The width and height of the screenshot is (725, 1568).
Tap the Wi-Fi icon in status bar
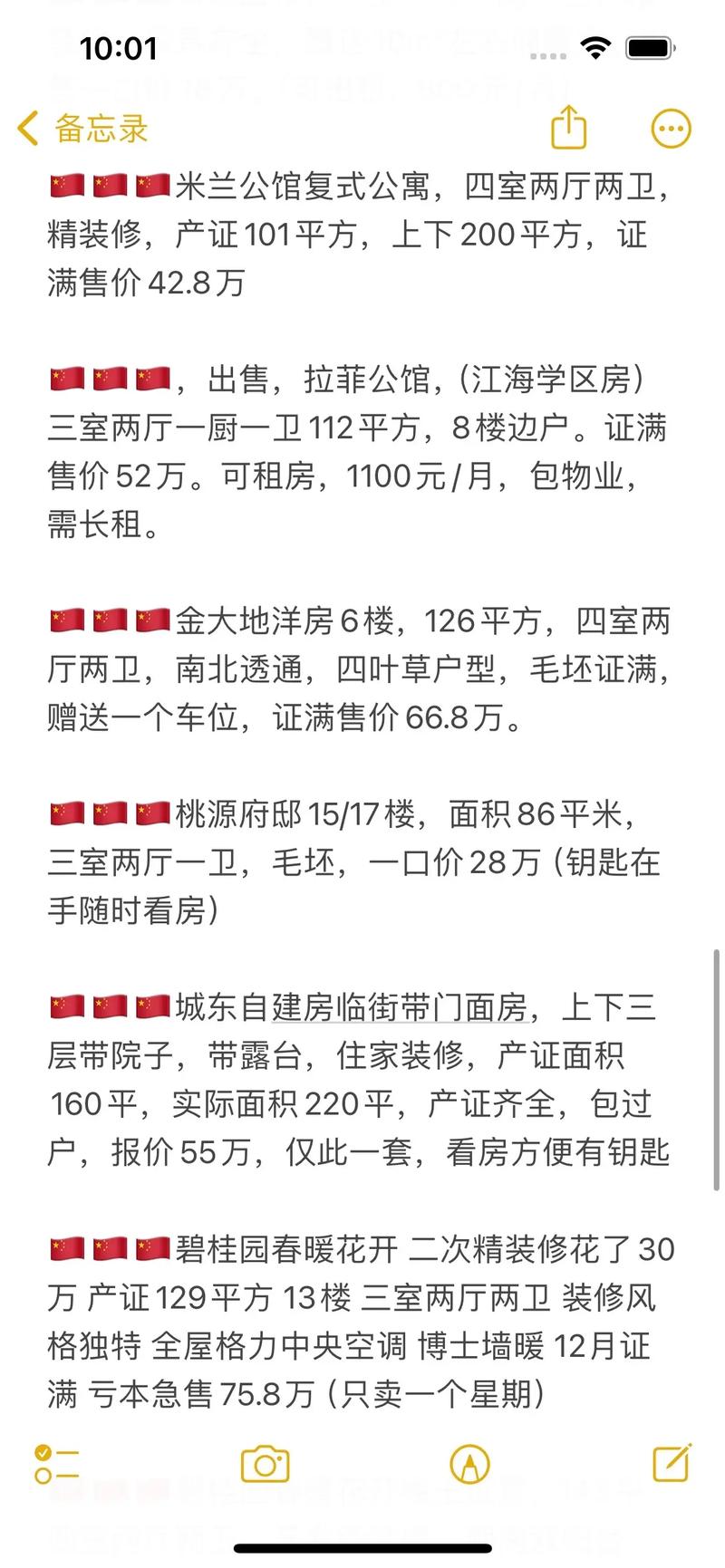pyautogui.click(x=595, y=49)
